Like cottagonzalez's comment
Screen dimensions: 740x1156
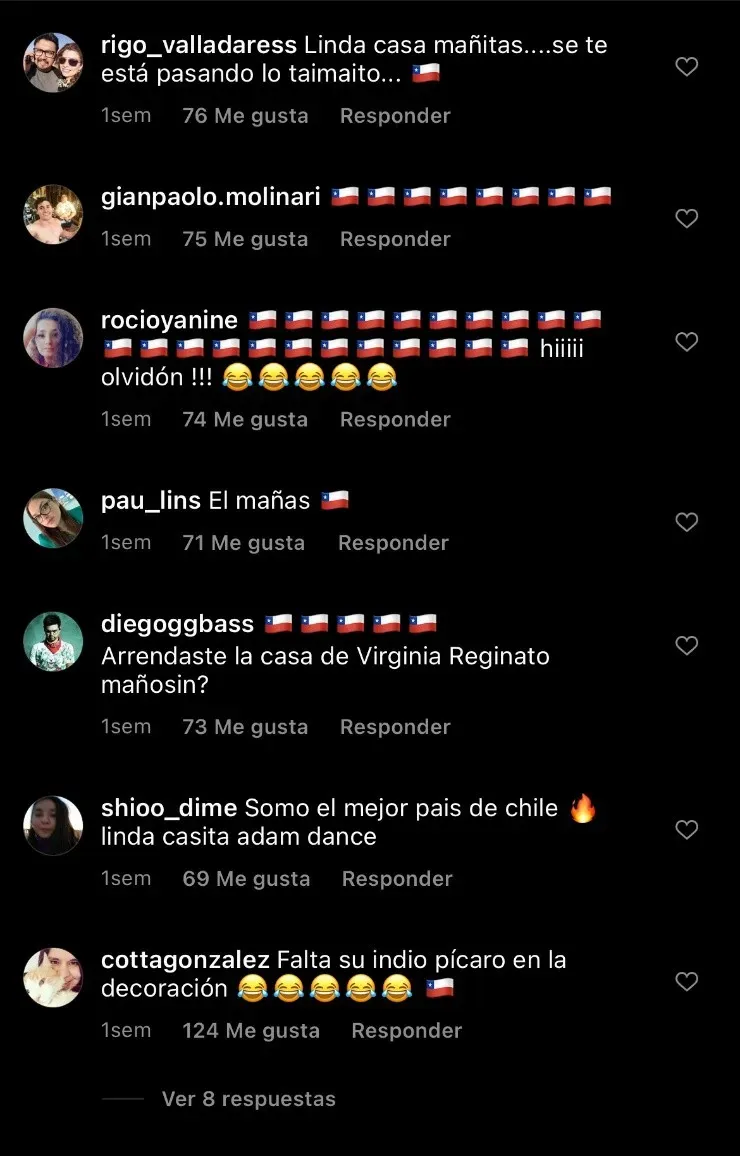point(686,982)
